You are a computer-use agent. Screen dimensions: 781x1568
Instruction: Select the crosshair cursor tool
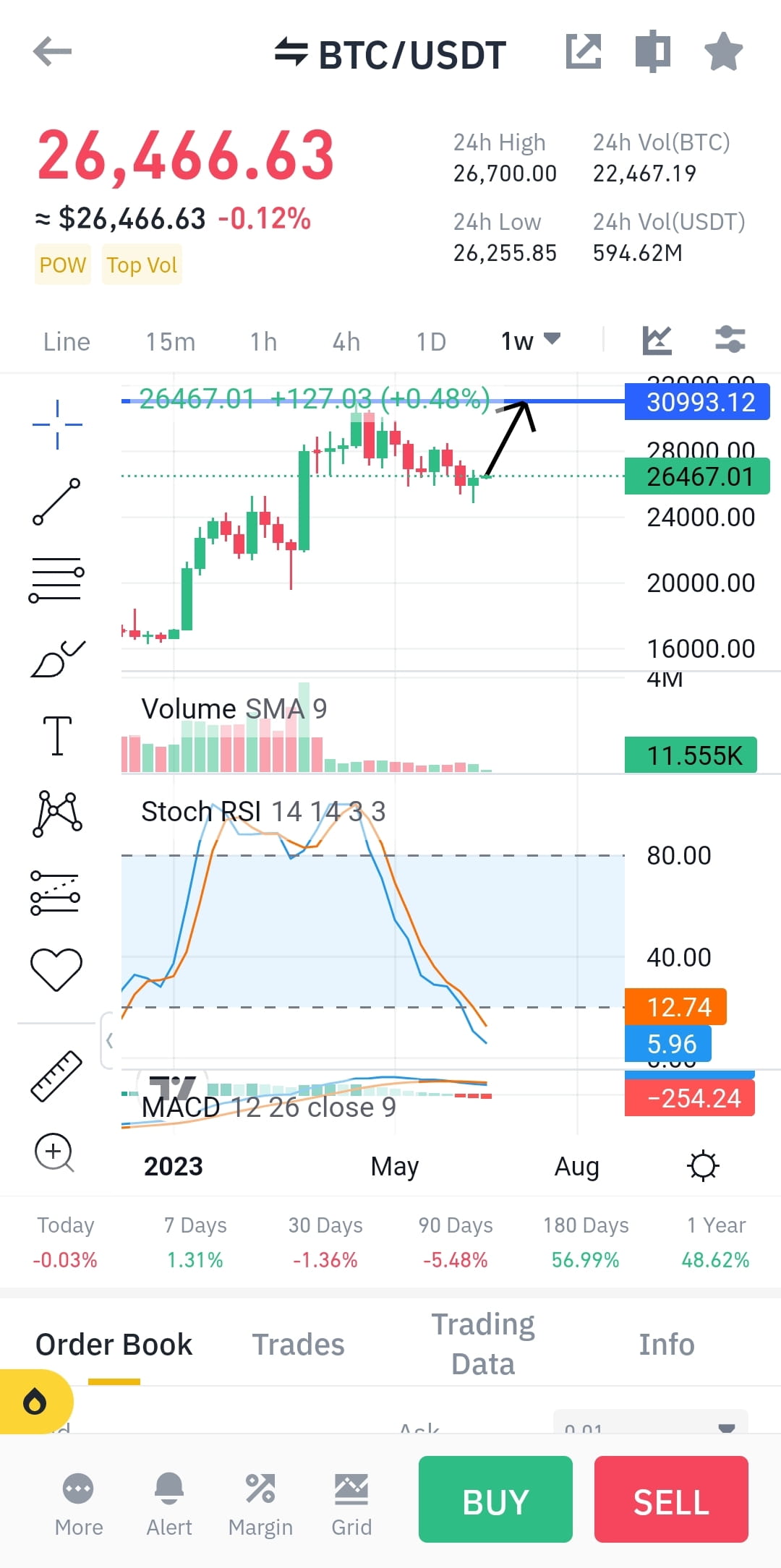click(58, 424)
